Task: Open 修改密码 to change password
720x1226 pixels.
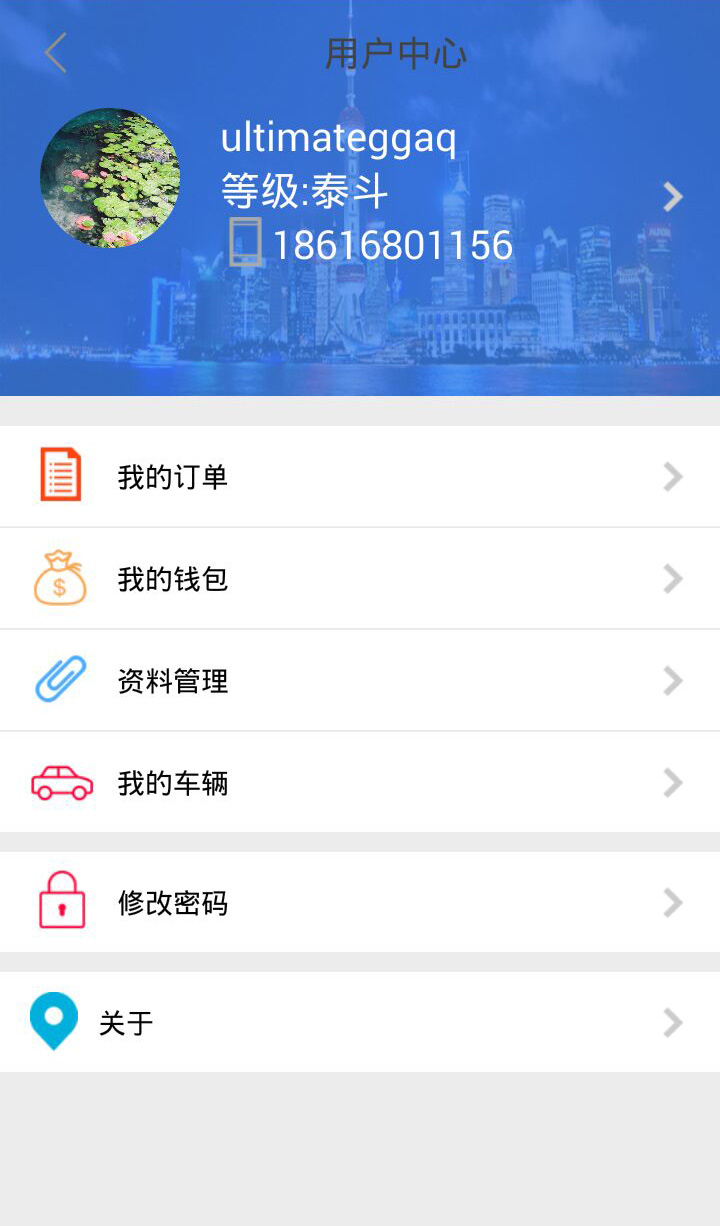Action: click(x=360, y=903)
